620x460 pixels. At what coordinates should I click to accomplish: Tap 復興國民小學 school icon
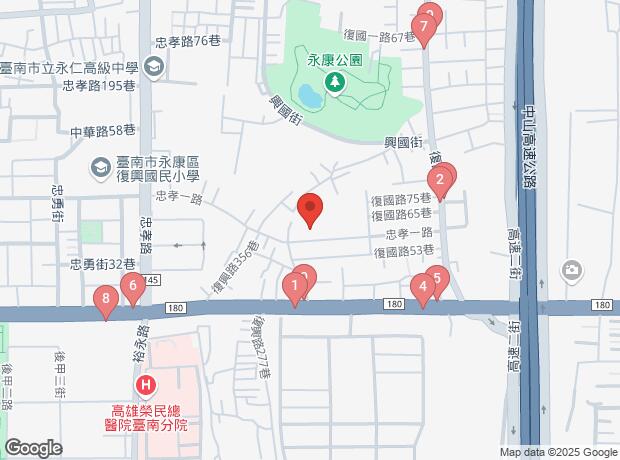(x=100, y=169)
